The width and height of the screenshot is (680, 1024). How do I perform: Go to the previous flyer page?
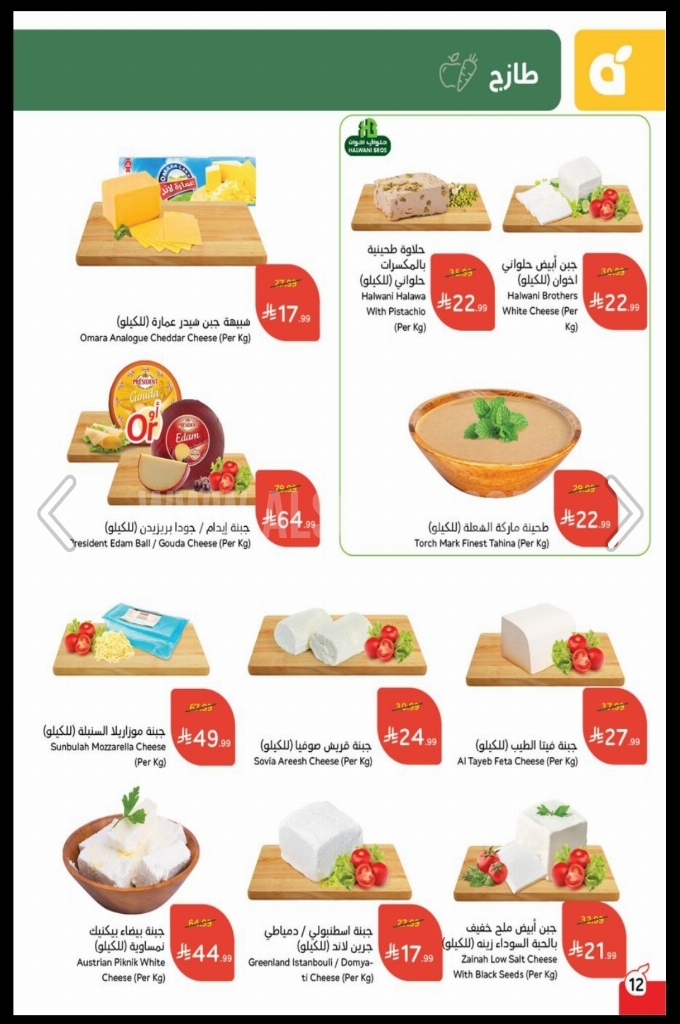pos(56,513)
